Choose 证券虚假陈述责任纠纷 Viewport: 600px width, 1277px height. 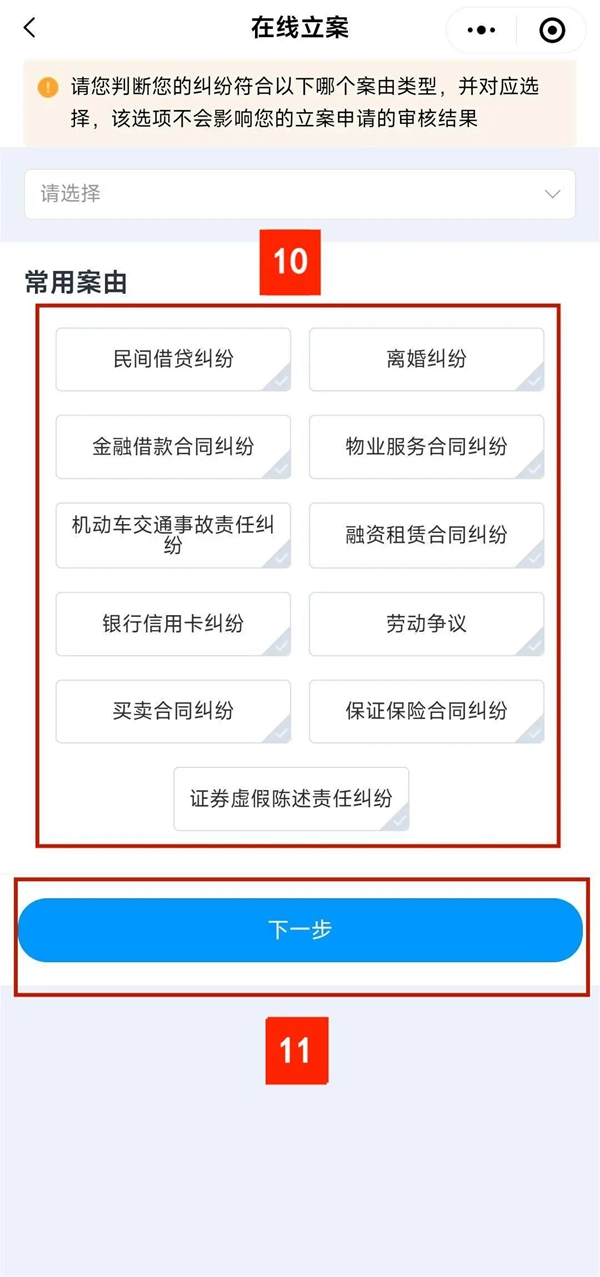tap(291, 799)
